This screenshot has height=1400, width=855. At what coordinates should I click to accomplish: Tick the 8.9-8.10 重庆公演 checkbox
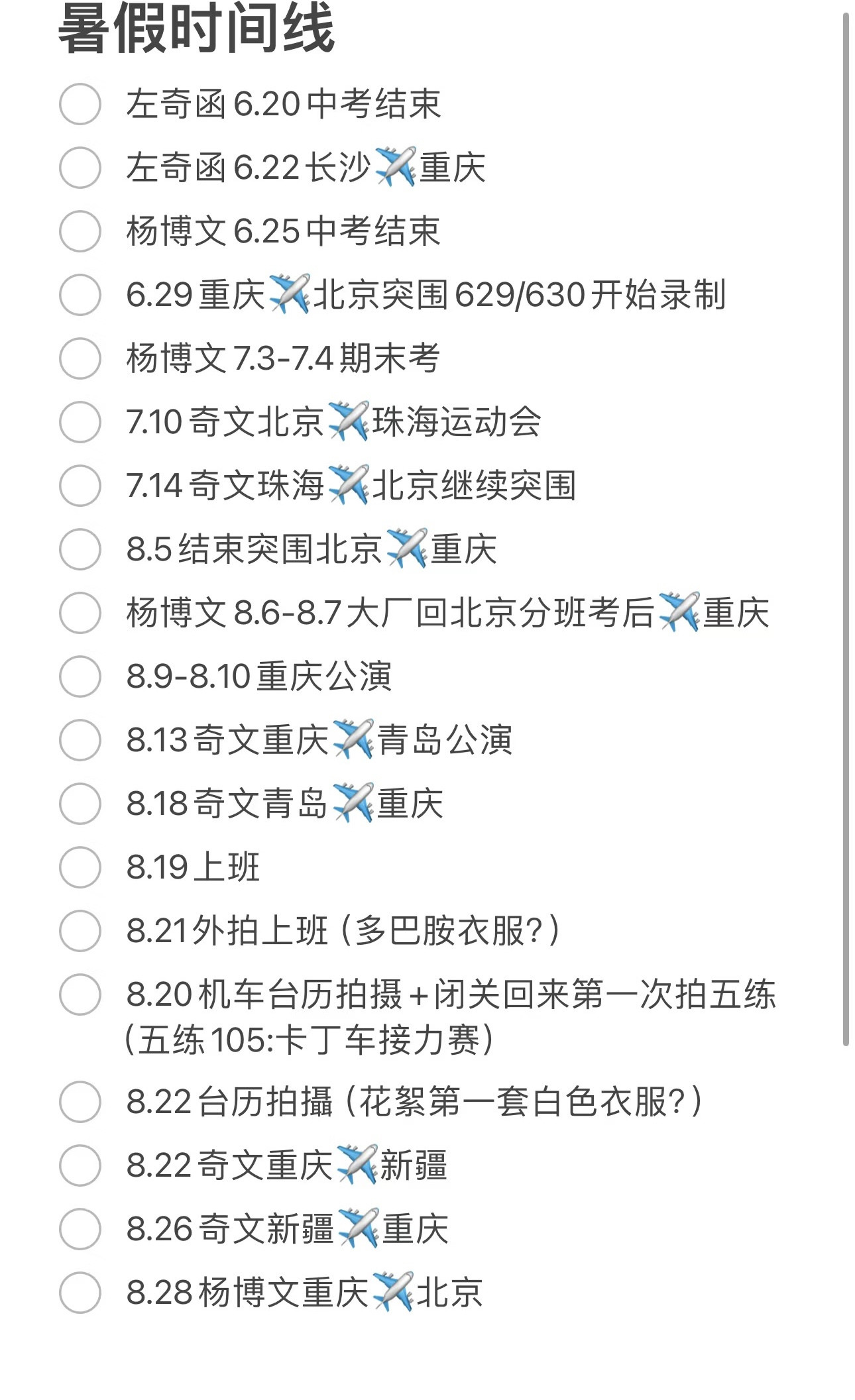coord(80,676)
